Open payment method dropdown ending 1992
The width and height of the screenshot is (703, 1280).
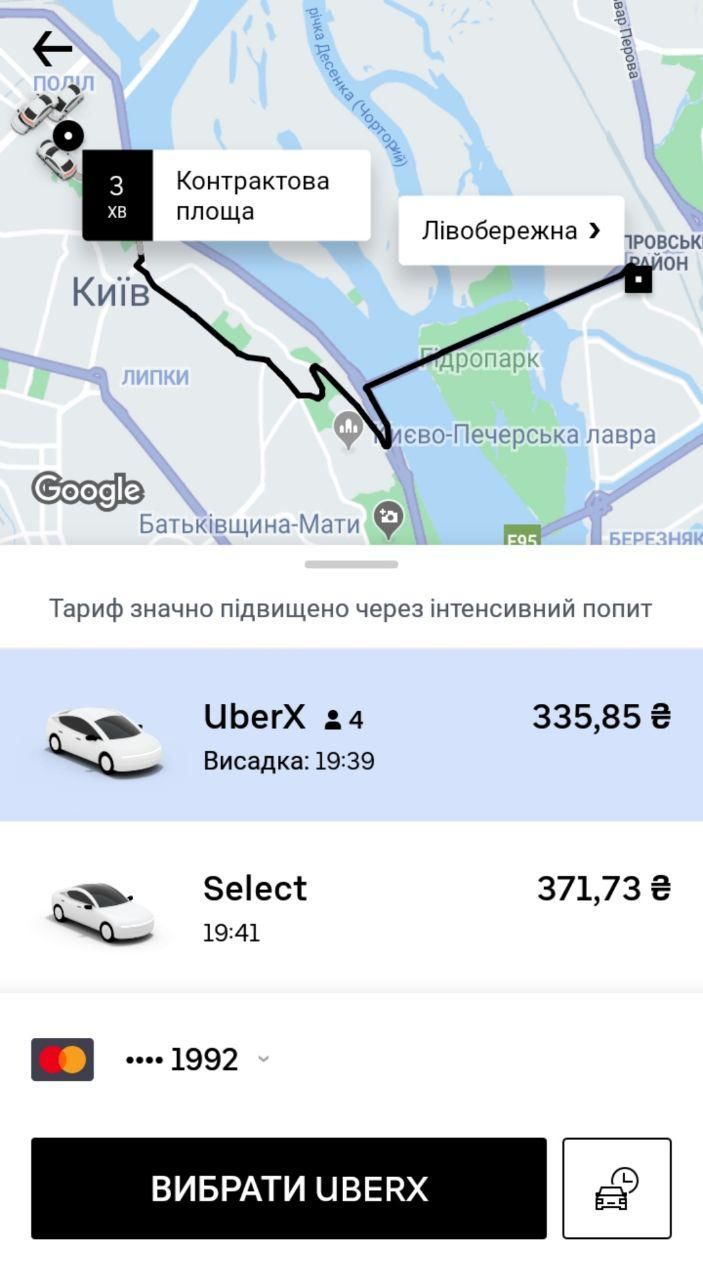195,1060
